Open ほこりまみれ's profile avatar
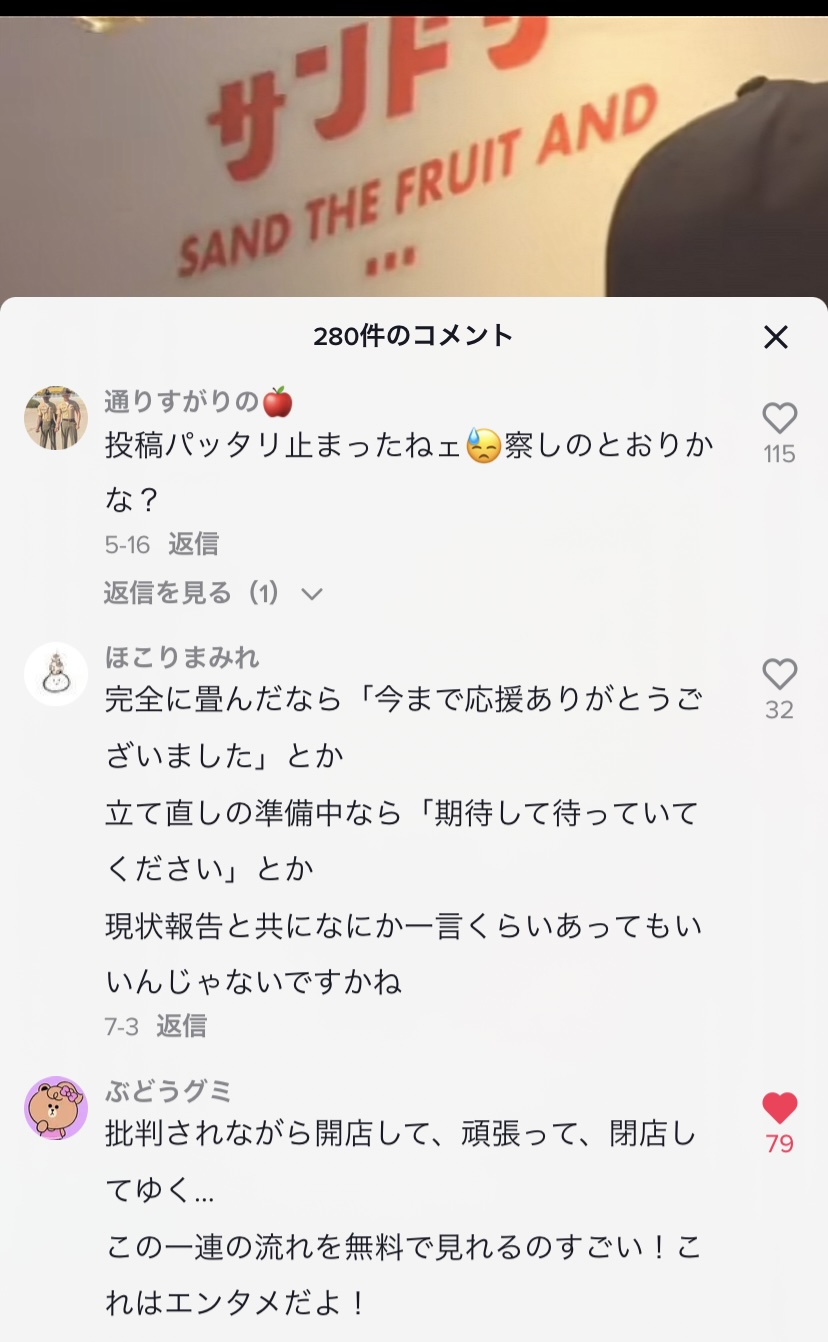 56,674
